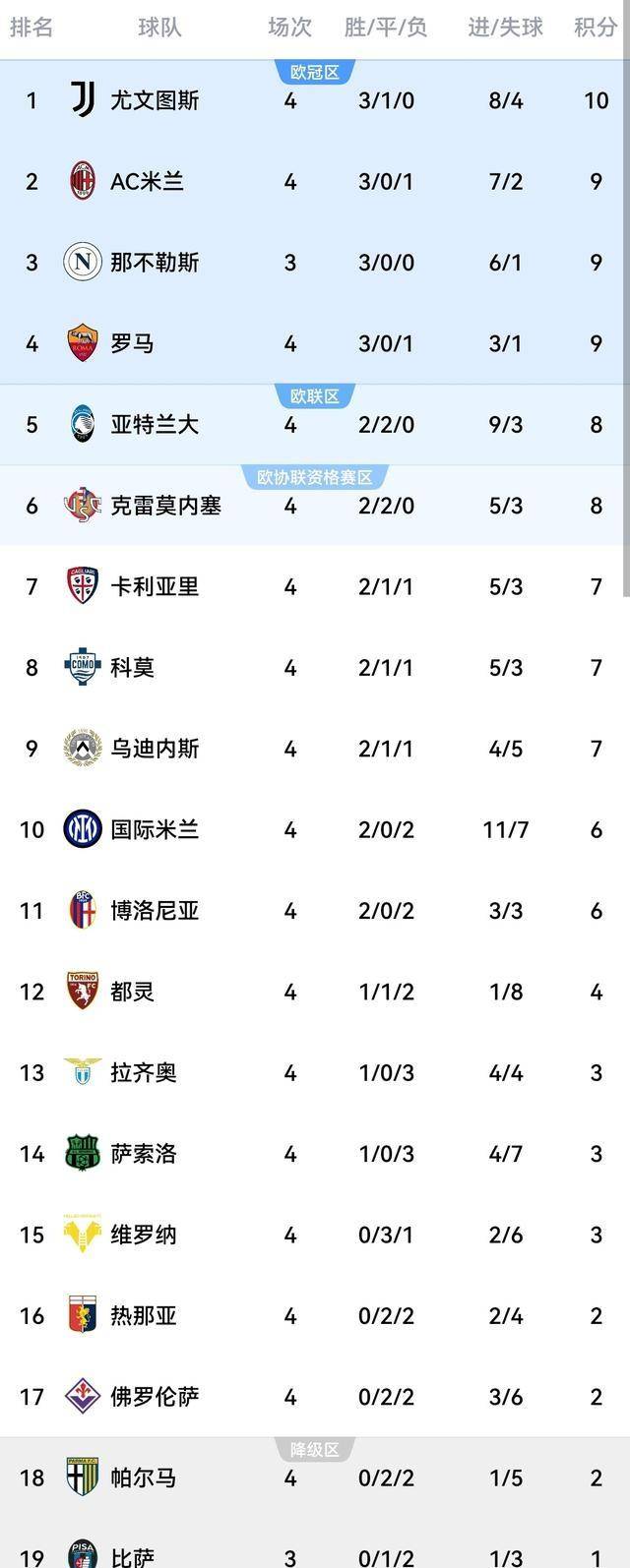630x1568 pixels.
Task: Open the 尤文图斯 team row
Action: [x=155, y=100]
